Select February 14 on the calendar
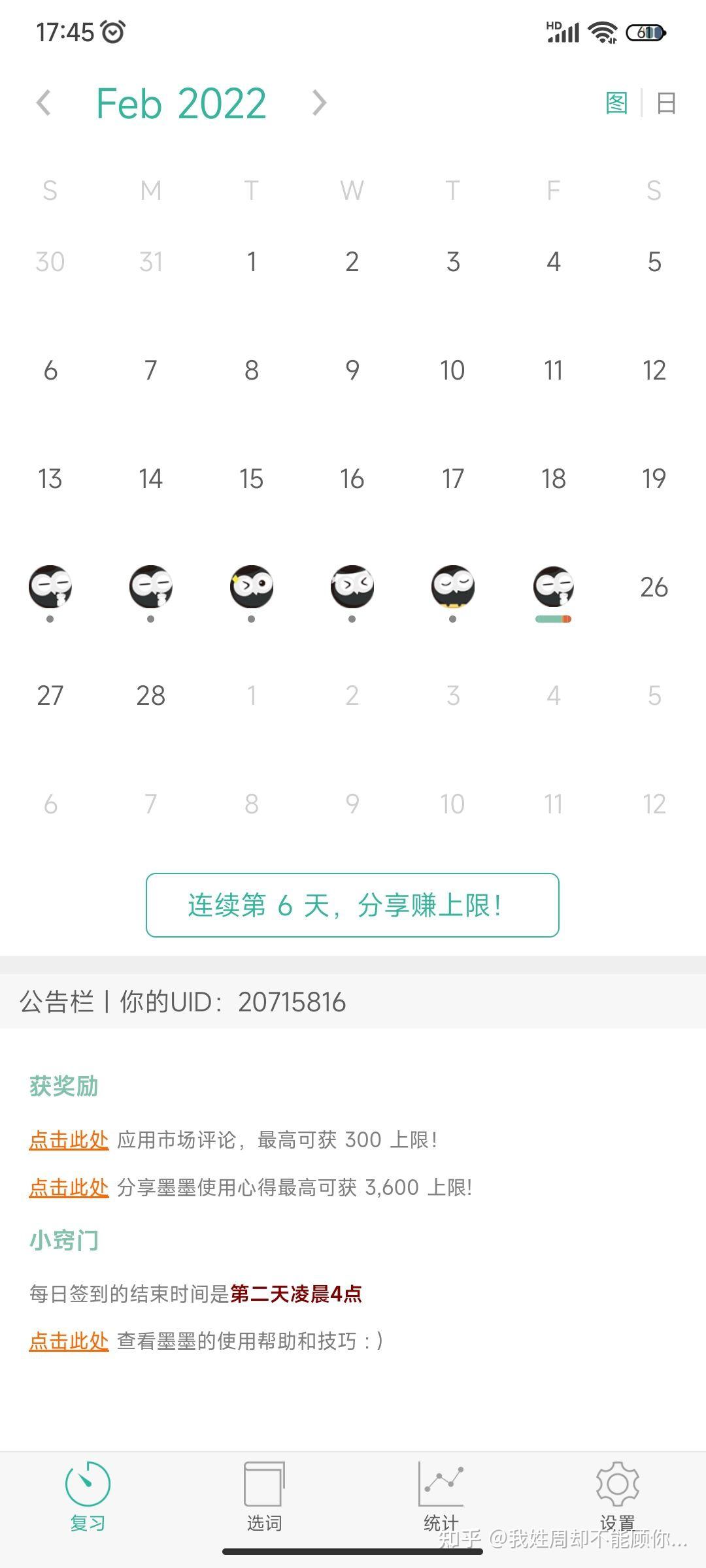 150,479
